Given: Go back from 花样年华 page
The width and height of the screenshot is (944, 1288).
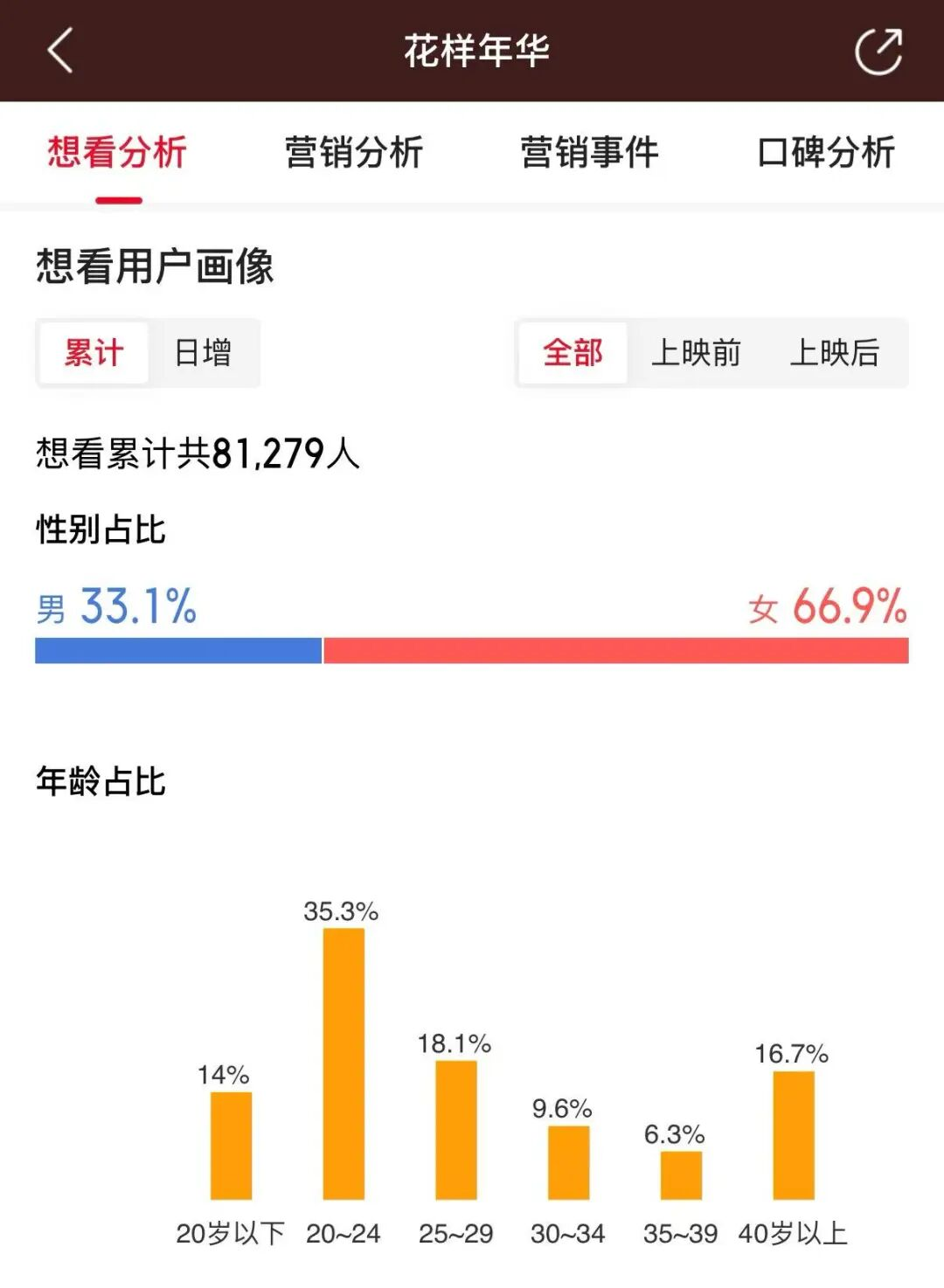Looking at the screenshot, I should 59,50.
